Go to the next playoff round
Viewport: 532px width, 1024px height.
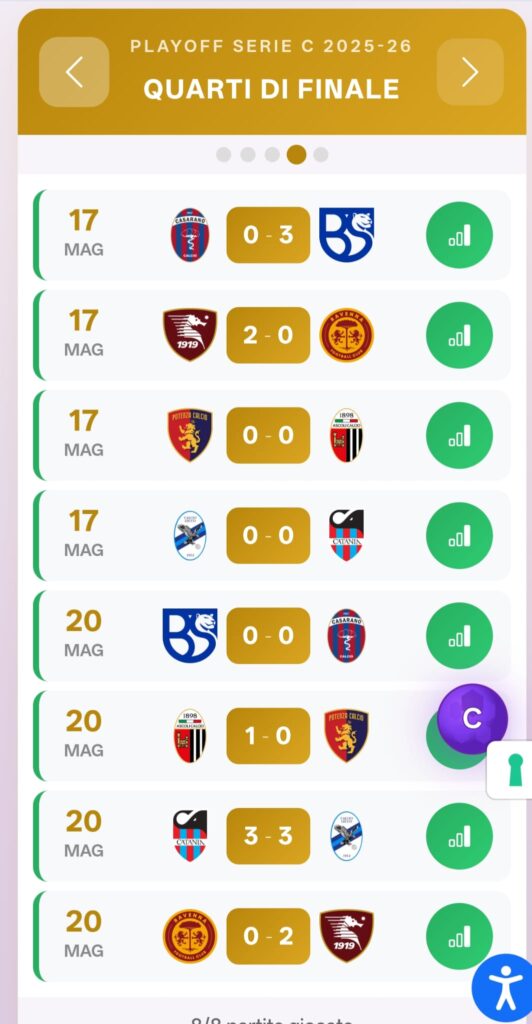coord(470,72)
